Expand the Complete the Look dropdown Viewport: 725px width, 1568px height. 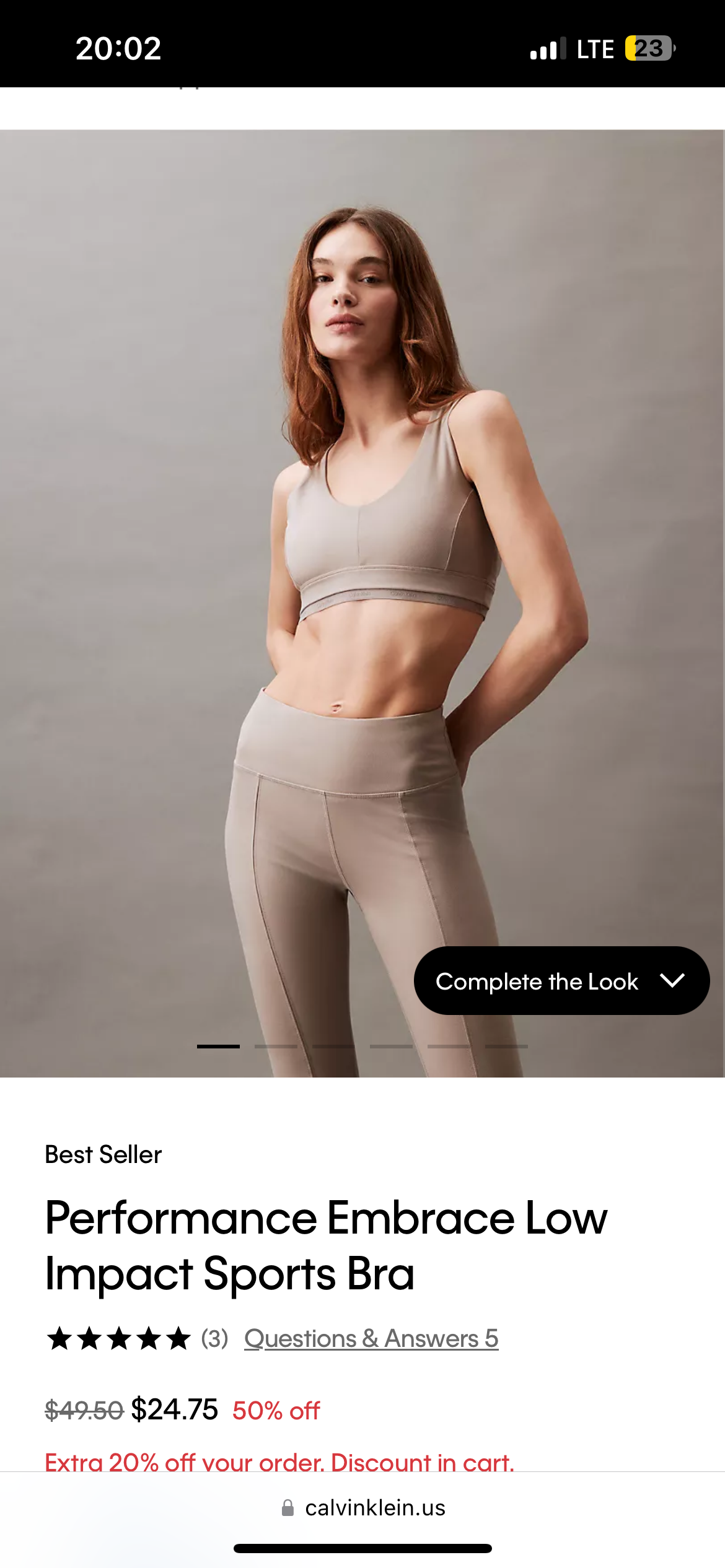point(561,981)
